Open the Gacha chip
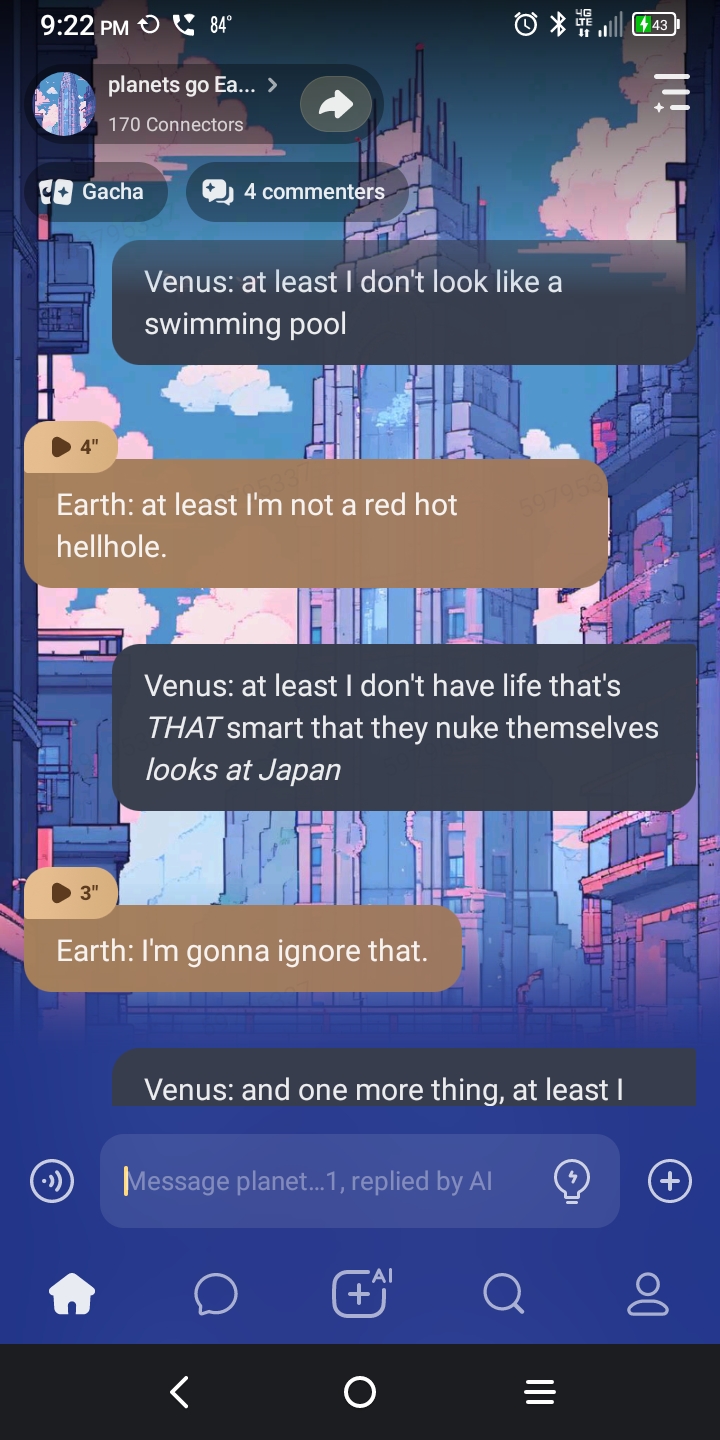Image resolution: width=720 pixels, height=1440 pixels. click(94, 192)
